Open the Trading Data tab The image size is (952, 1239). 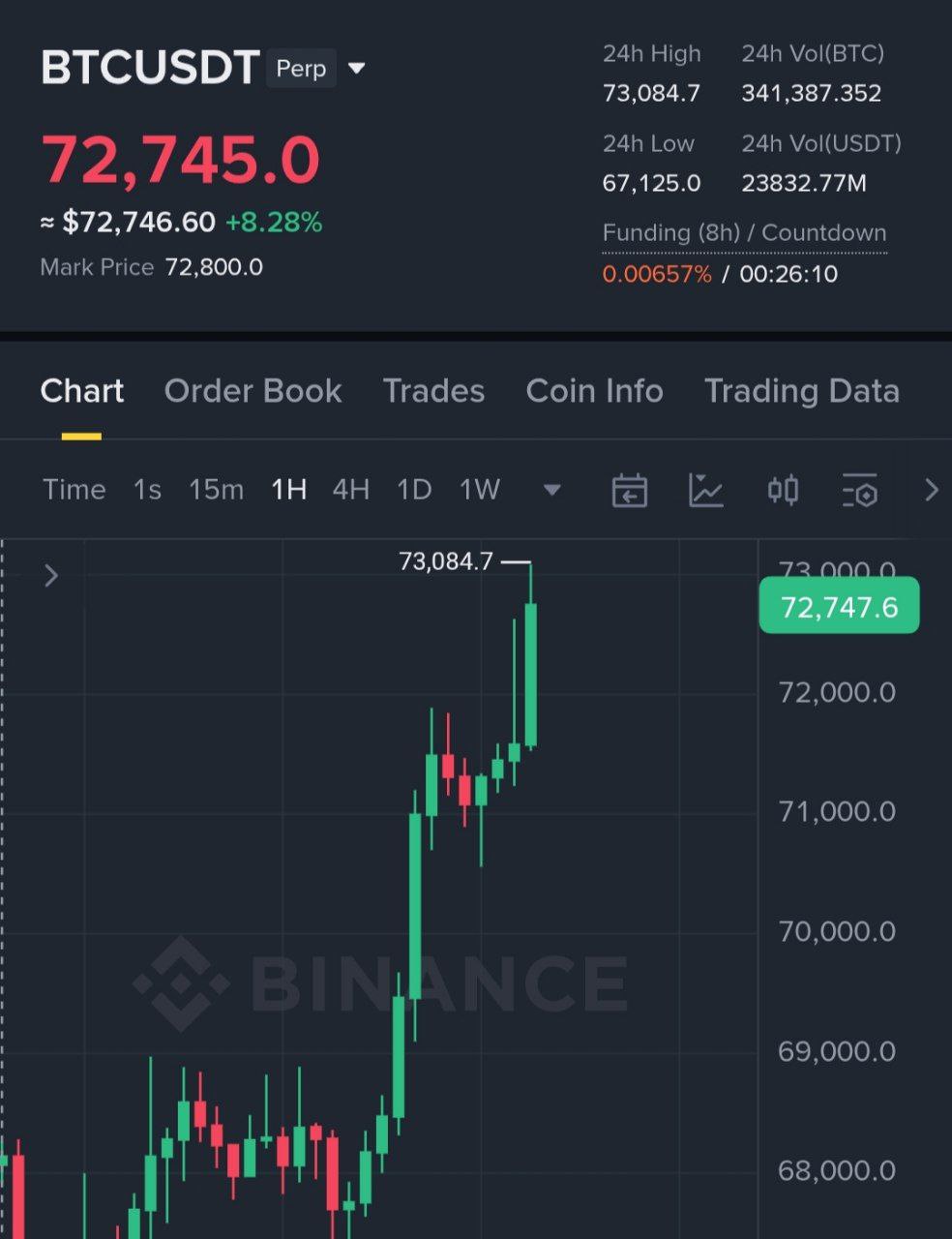pyautogui.click(x=801, y=391)
